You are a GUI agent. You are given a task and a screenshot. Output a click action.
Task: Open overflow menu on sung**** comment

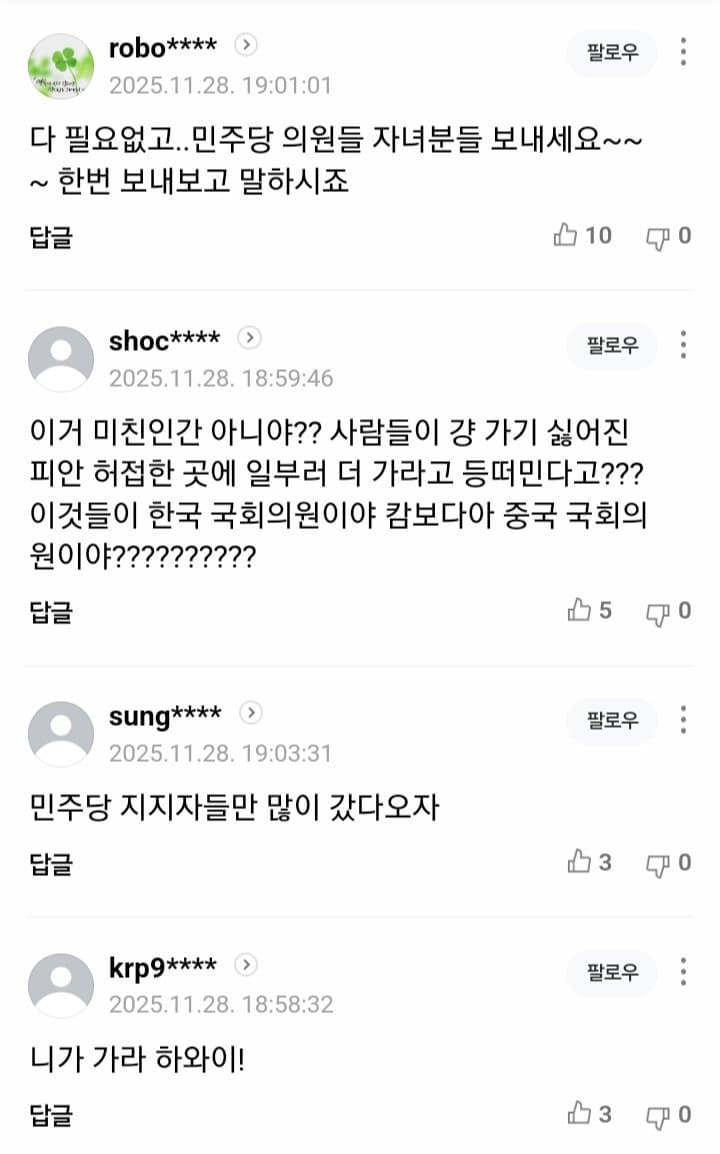coord(683,720)
